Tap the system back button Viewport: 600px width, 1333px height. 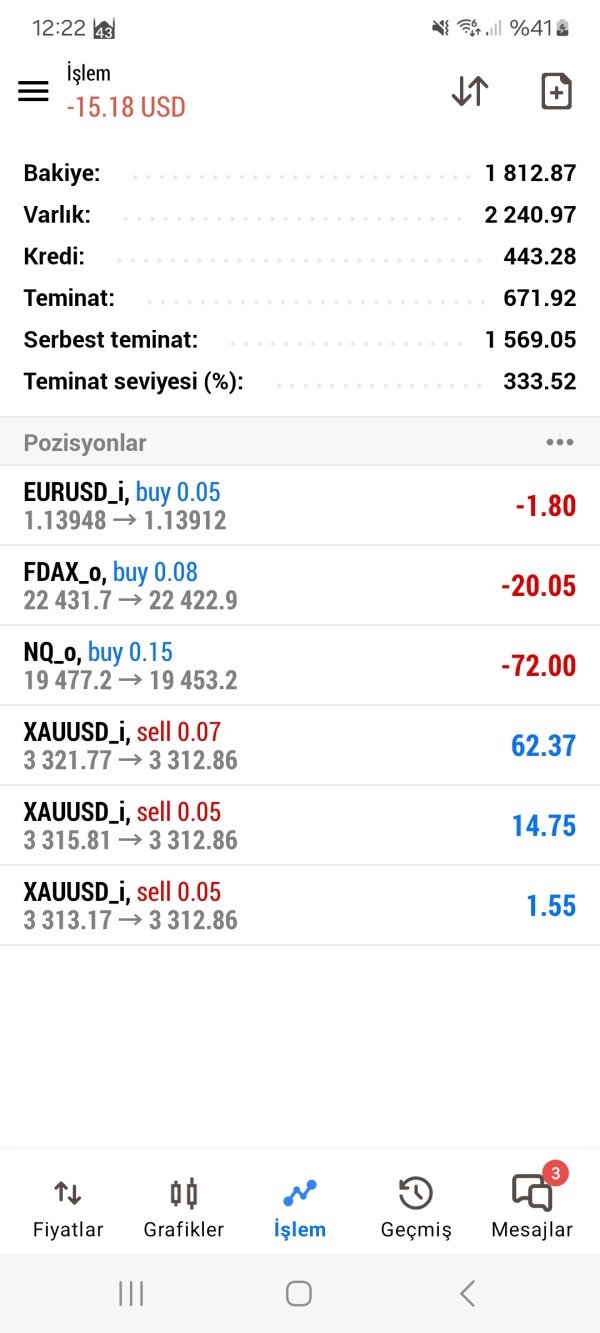[467, 1294]
